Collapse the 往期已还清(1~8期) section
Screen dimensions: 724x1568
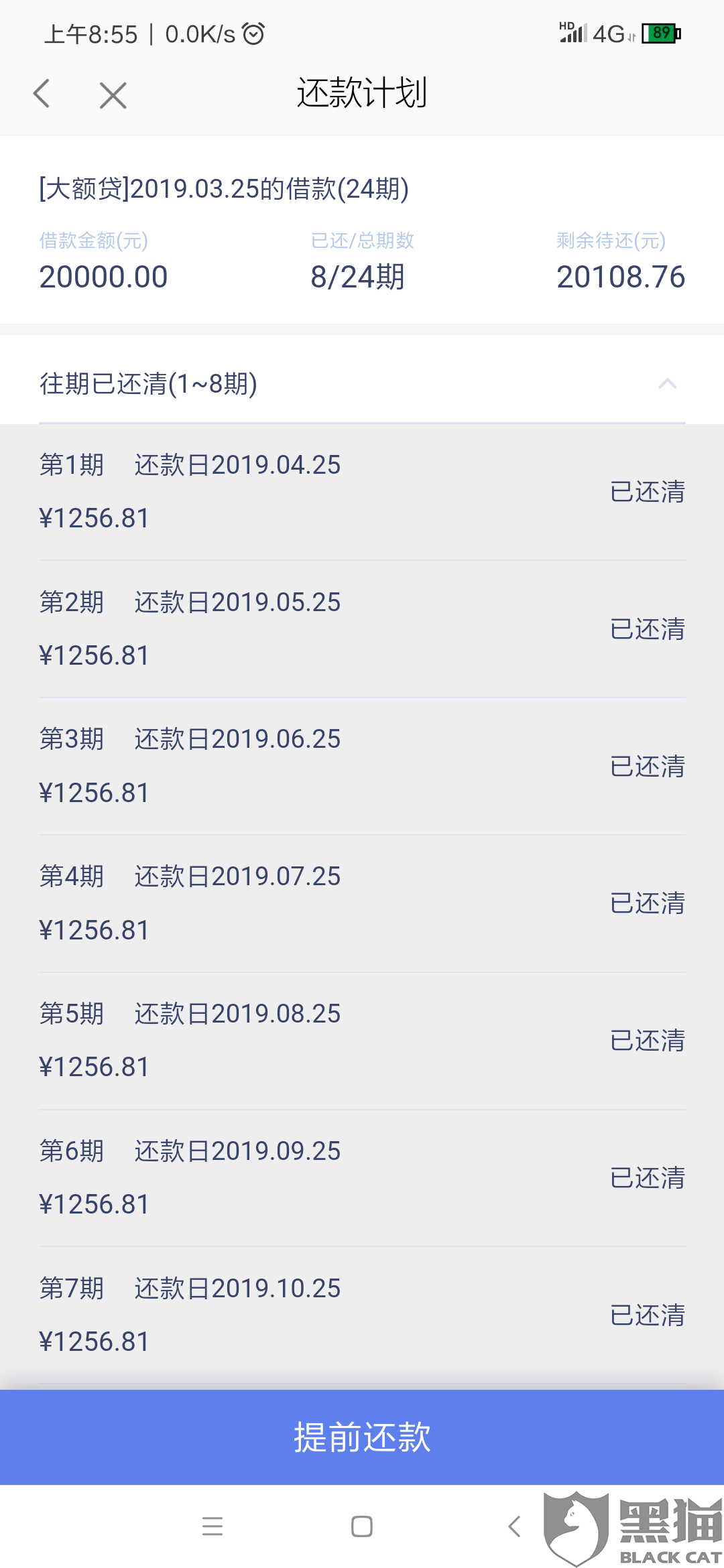point(667,384)
